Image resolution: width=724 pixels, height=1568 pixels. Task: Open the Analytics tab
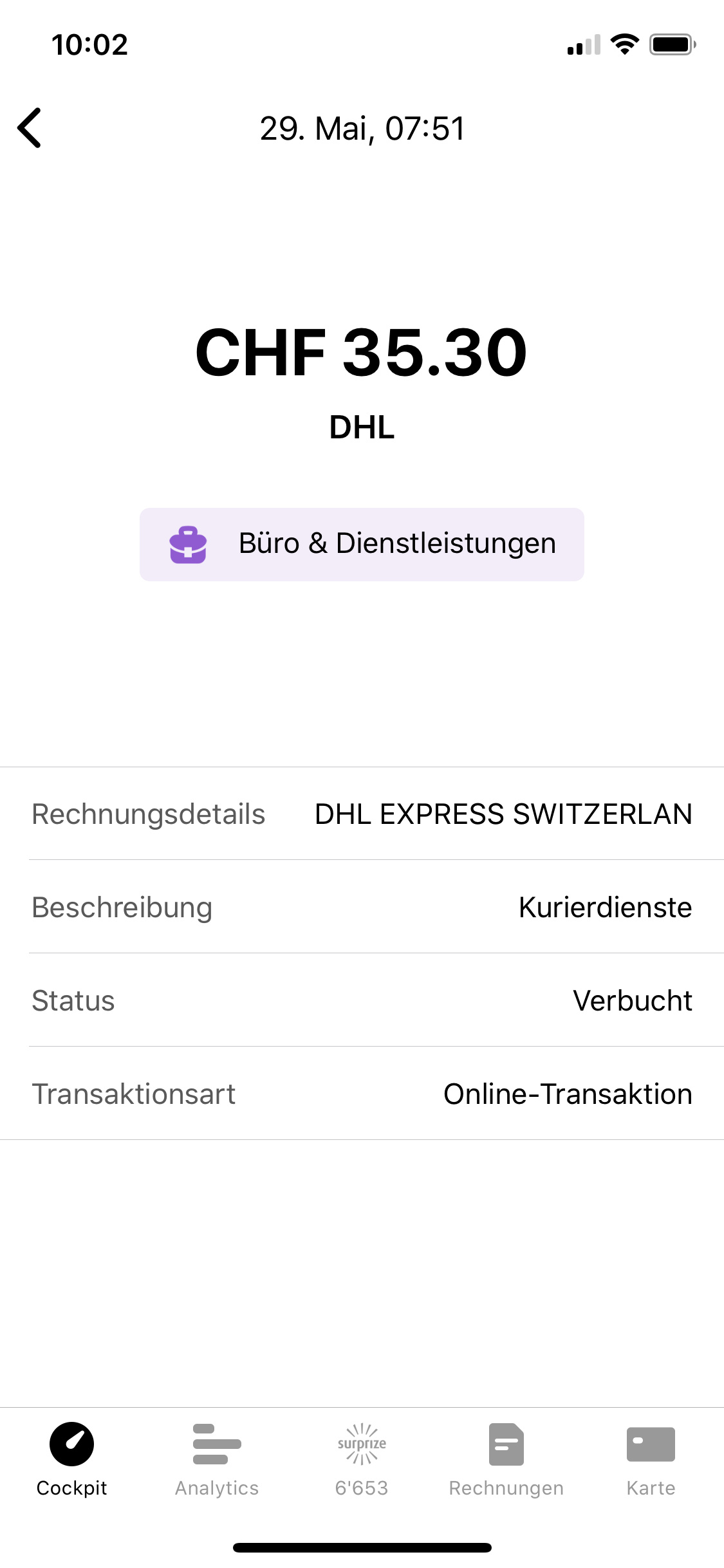click(x=217, y=1459)
